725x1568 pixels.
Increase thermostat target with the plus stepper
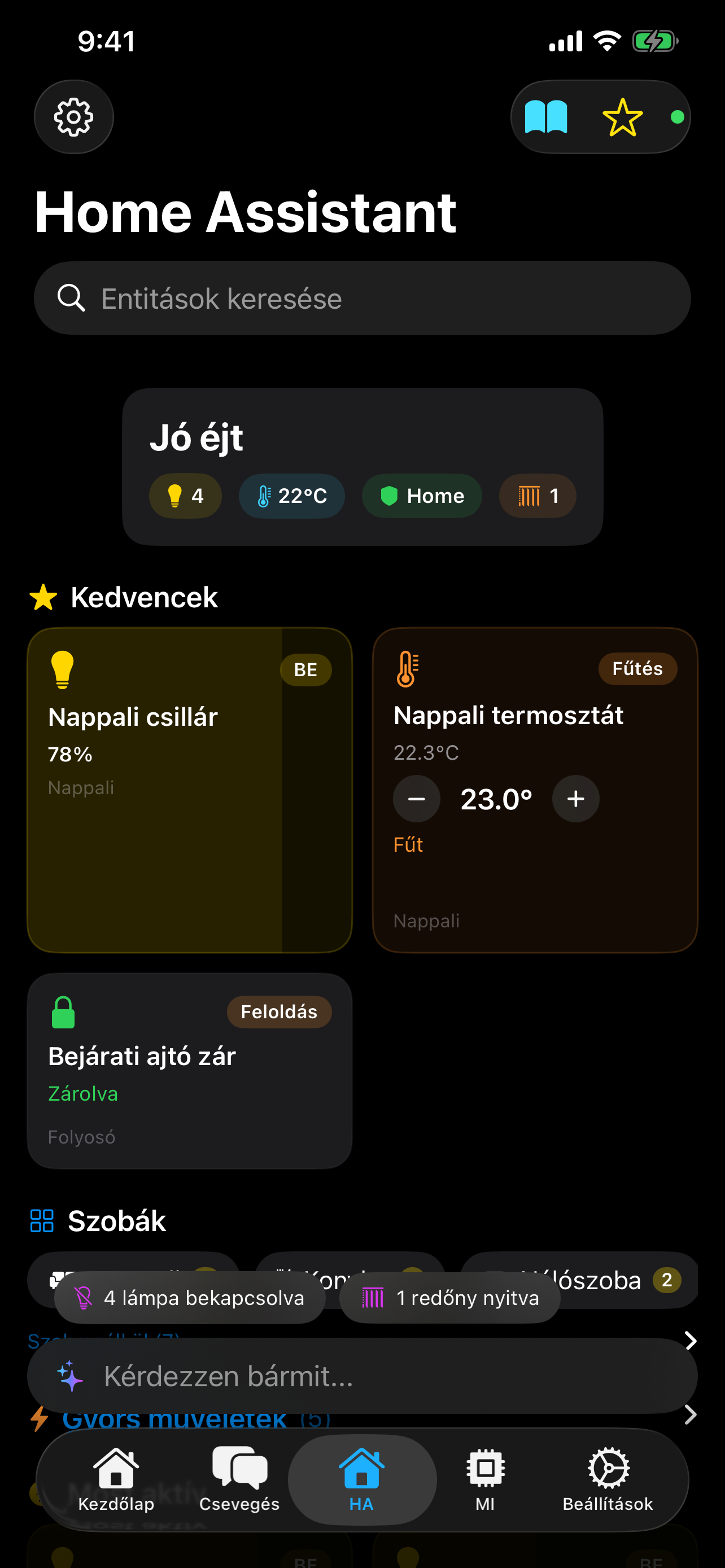(x=575, y=799)
